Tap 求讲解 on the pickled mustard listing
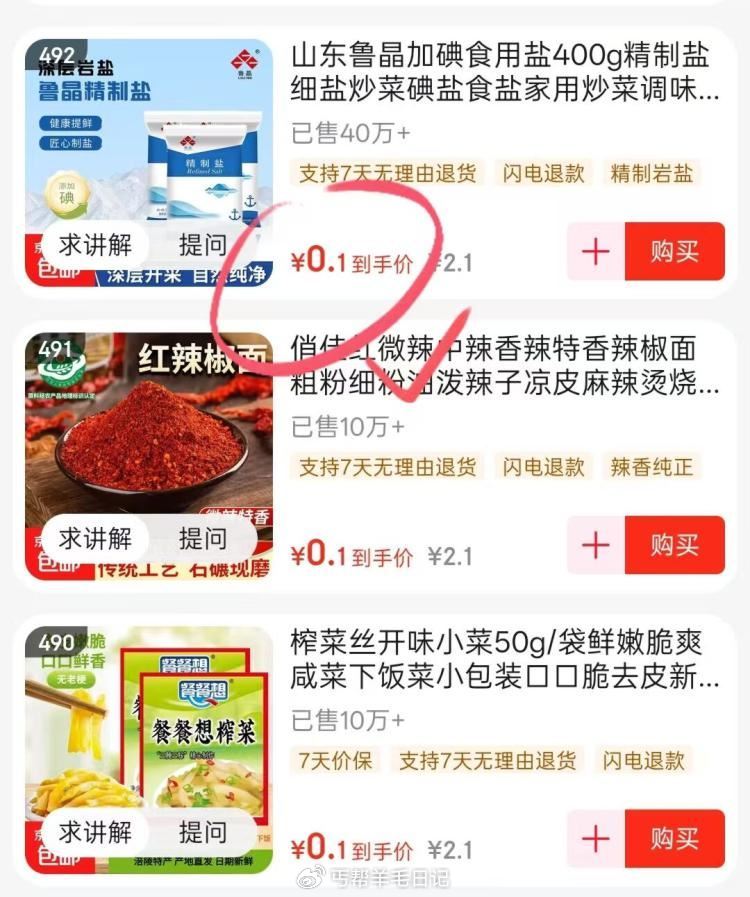 [95, 832]
